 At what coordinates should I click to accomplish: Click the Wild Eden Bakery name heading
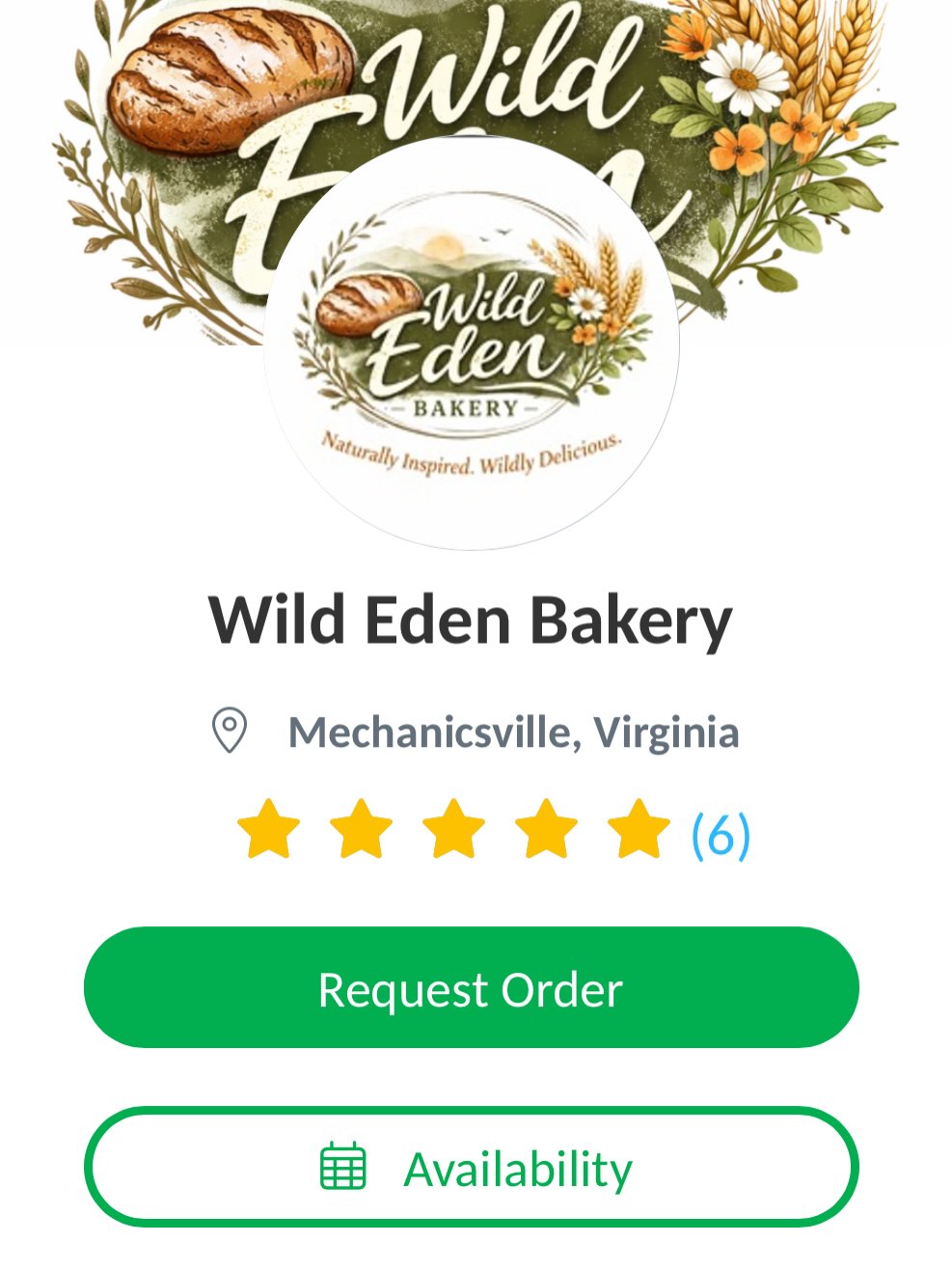[470, 621]
